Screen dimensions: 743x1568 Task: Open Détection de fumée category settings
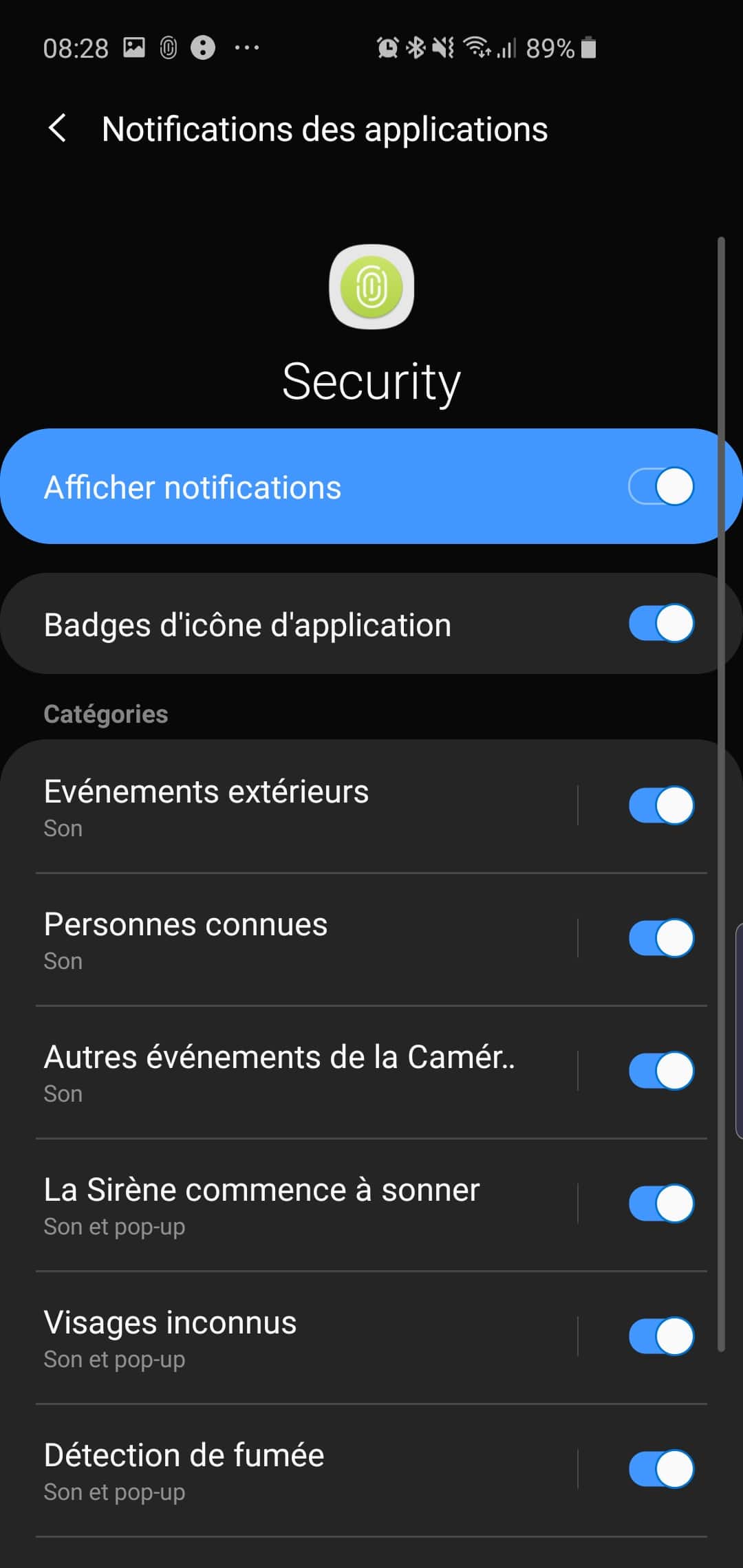tap(306, 1470)
